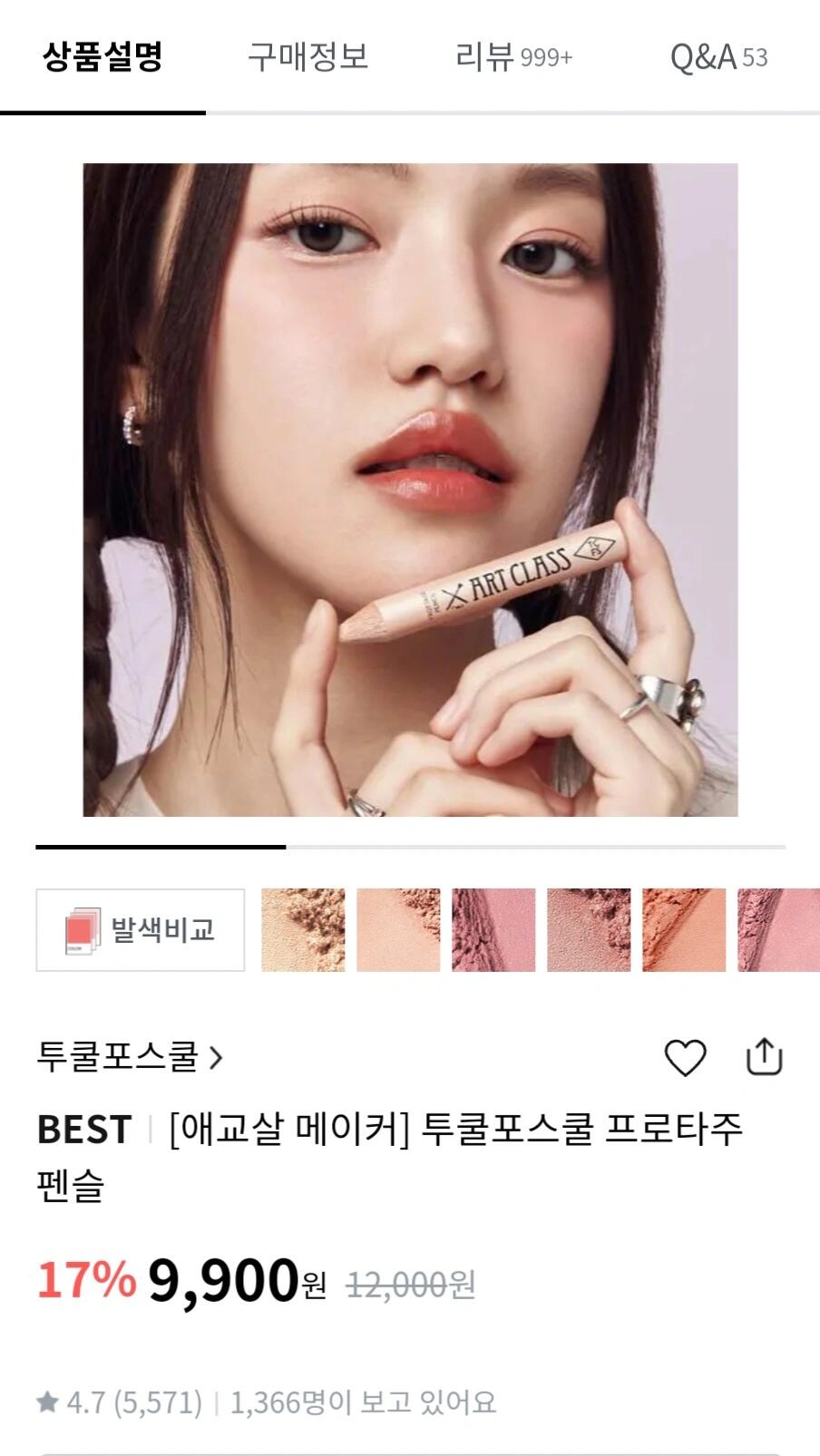This screenshot has height=1456, width=820.
Task: Share this product via share icon
Action: pos(764,1057)
